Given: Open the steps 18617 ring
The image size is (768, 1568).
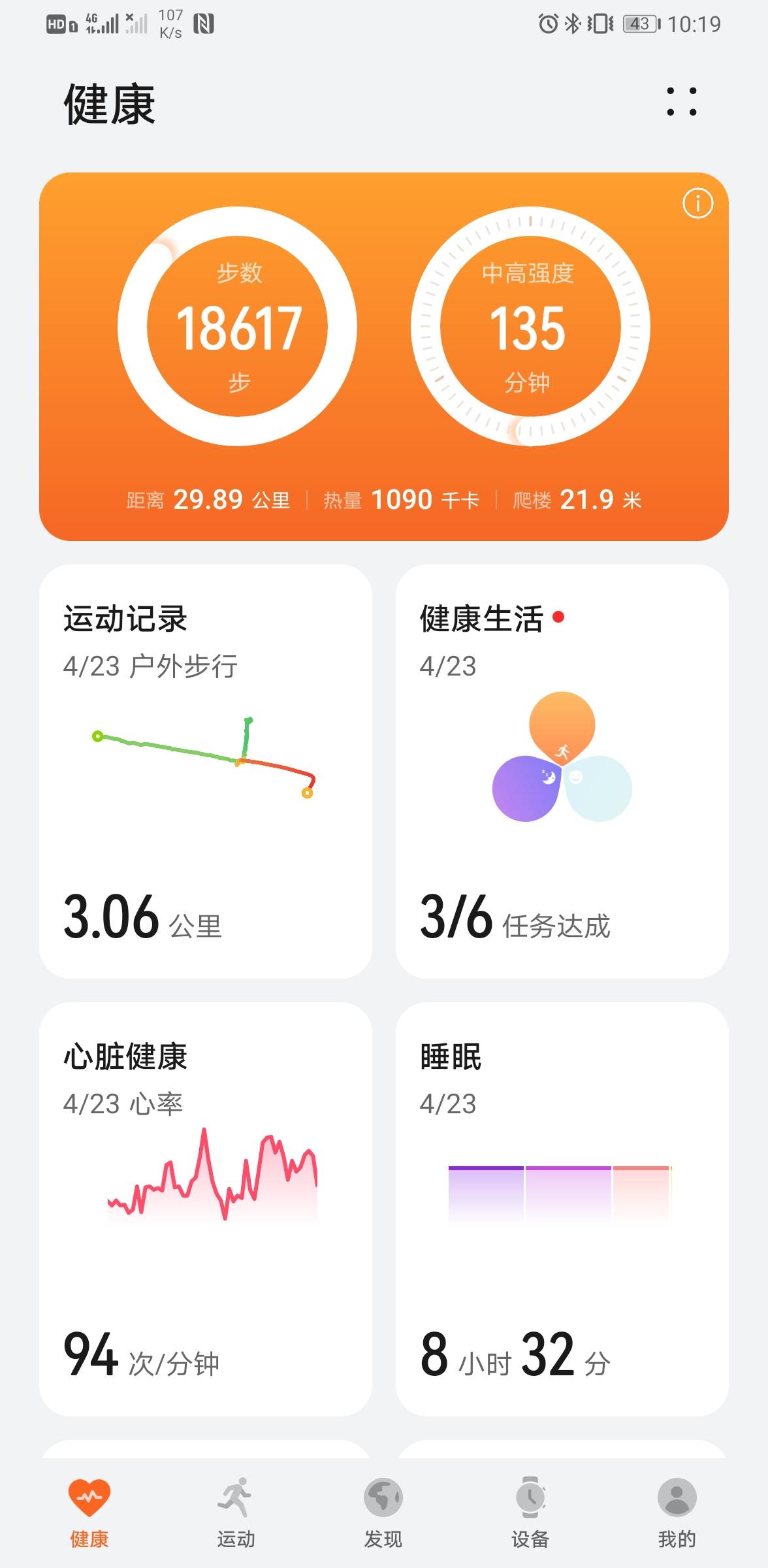Looking at the screenshot, I should click(x=238, y=327).
